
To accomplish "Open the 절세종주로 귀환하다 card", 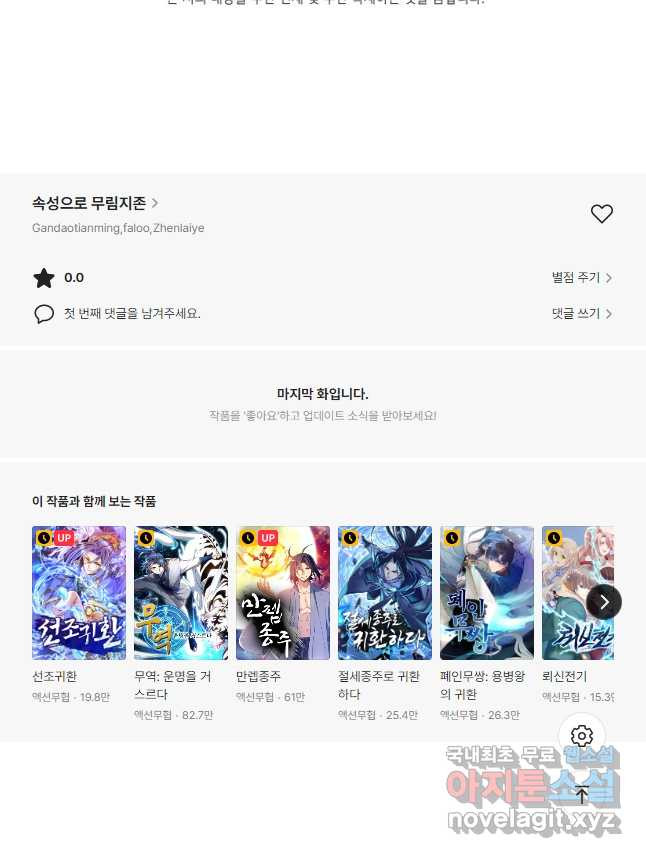I will [385, 593].
